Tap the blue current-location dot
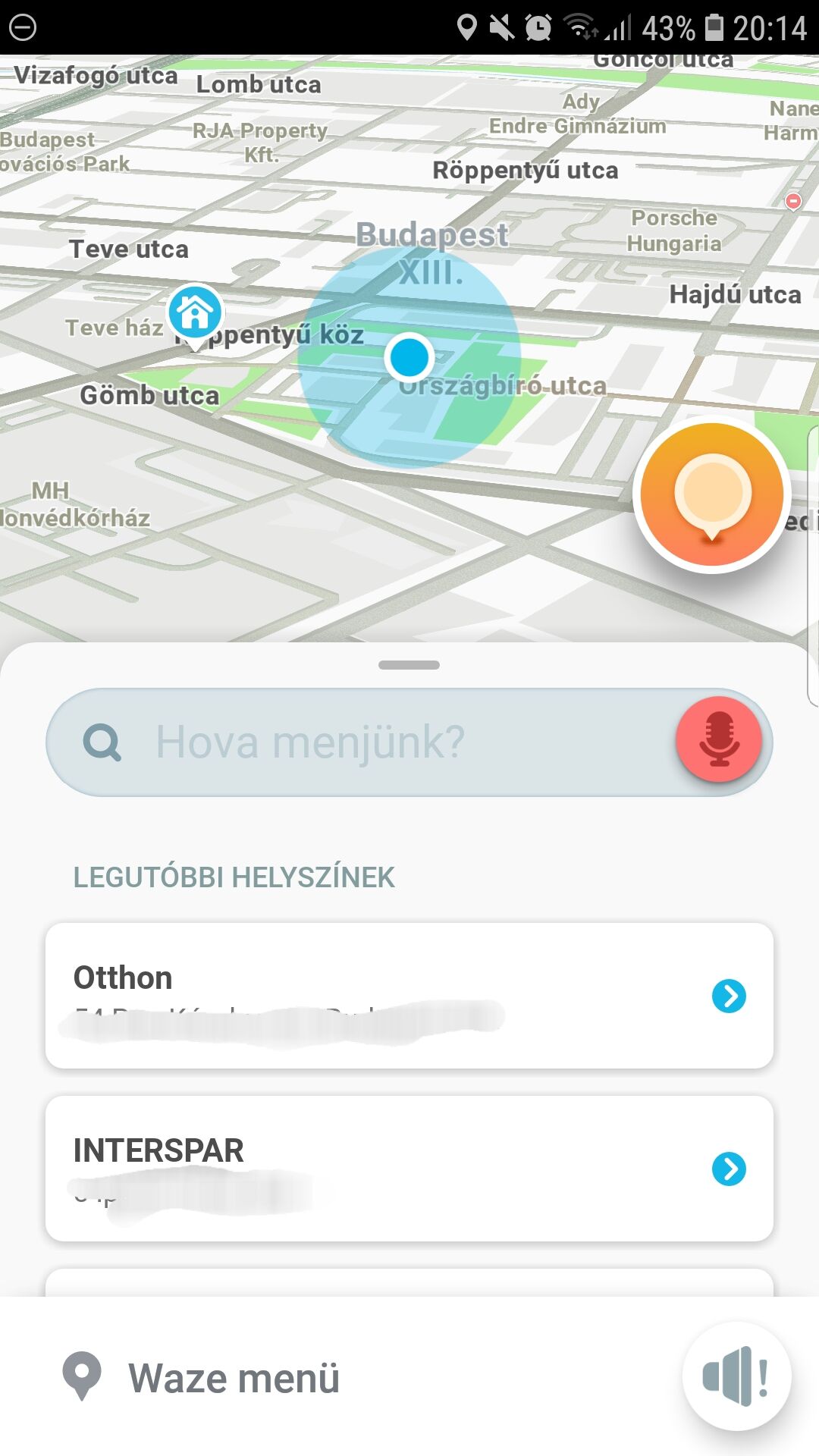 pos(409,357)
